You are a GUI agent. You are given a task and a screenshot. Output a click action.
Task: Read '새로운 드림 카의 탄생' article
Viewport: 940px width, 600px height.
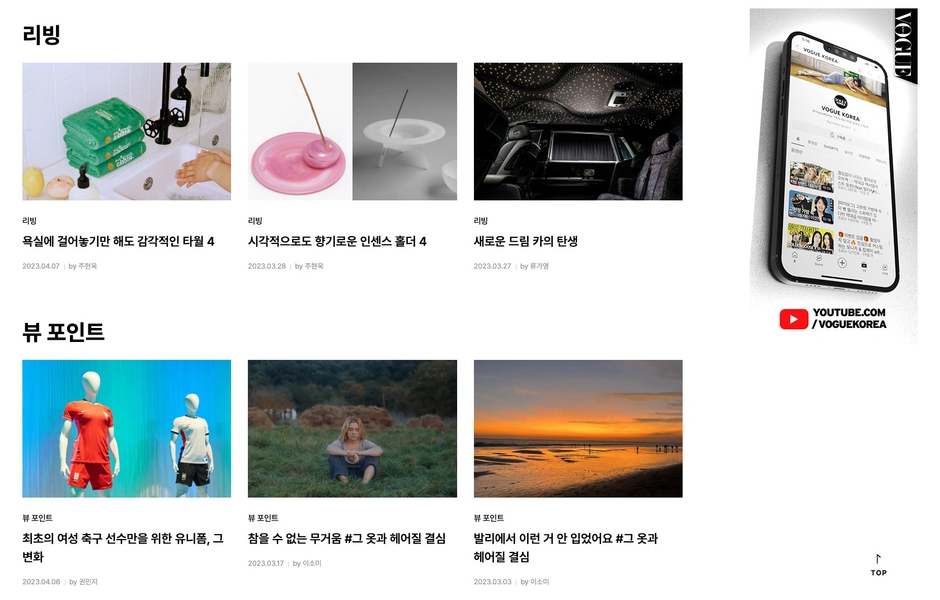pos(525,241)
